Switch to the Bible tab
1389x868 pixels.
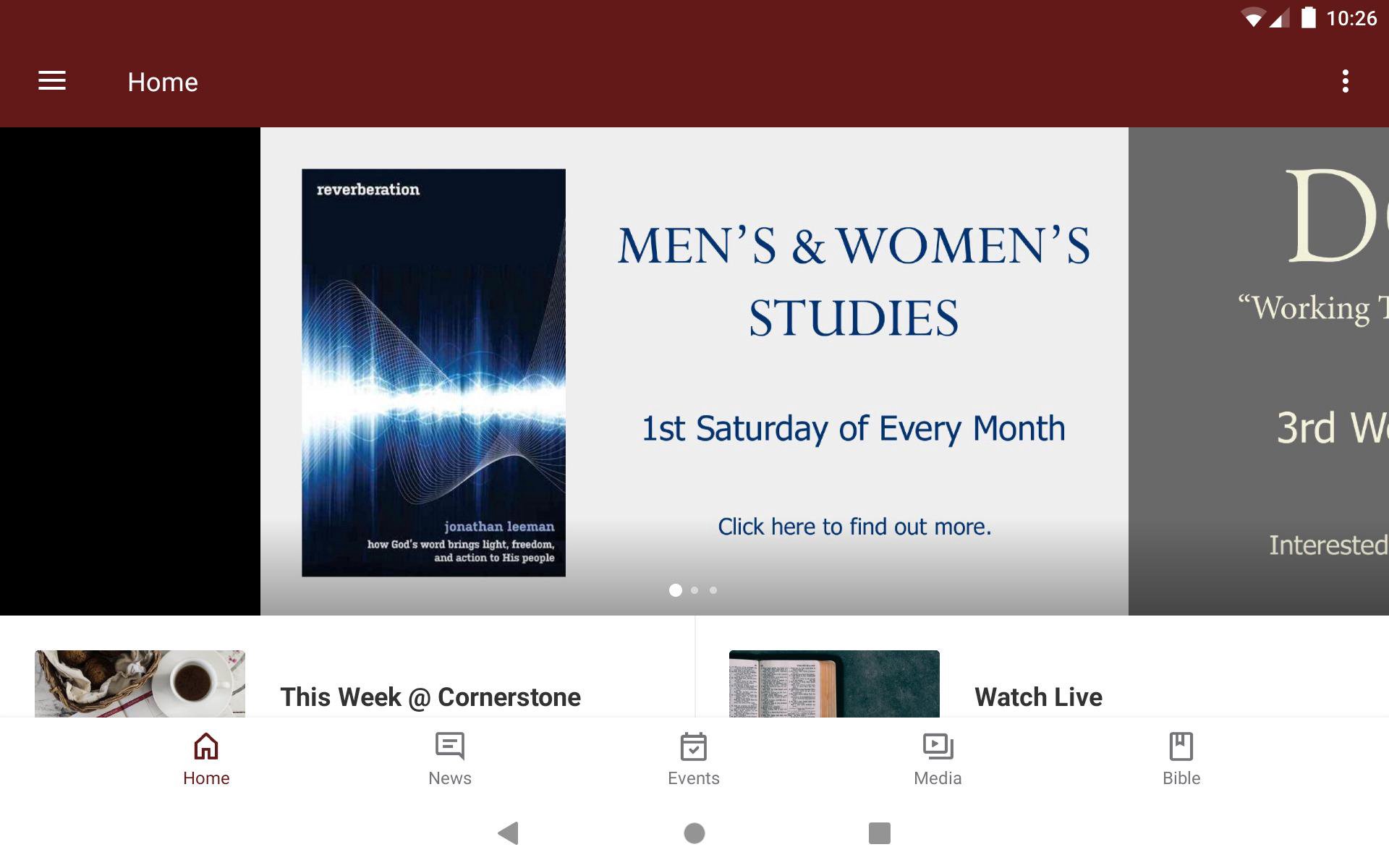(x=1181, y=759)
